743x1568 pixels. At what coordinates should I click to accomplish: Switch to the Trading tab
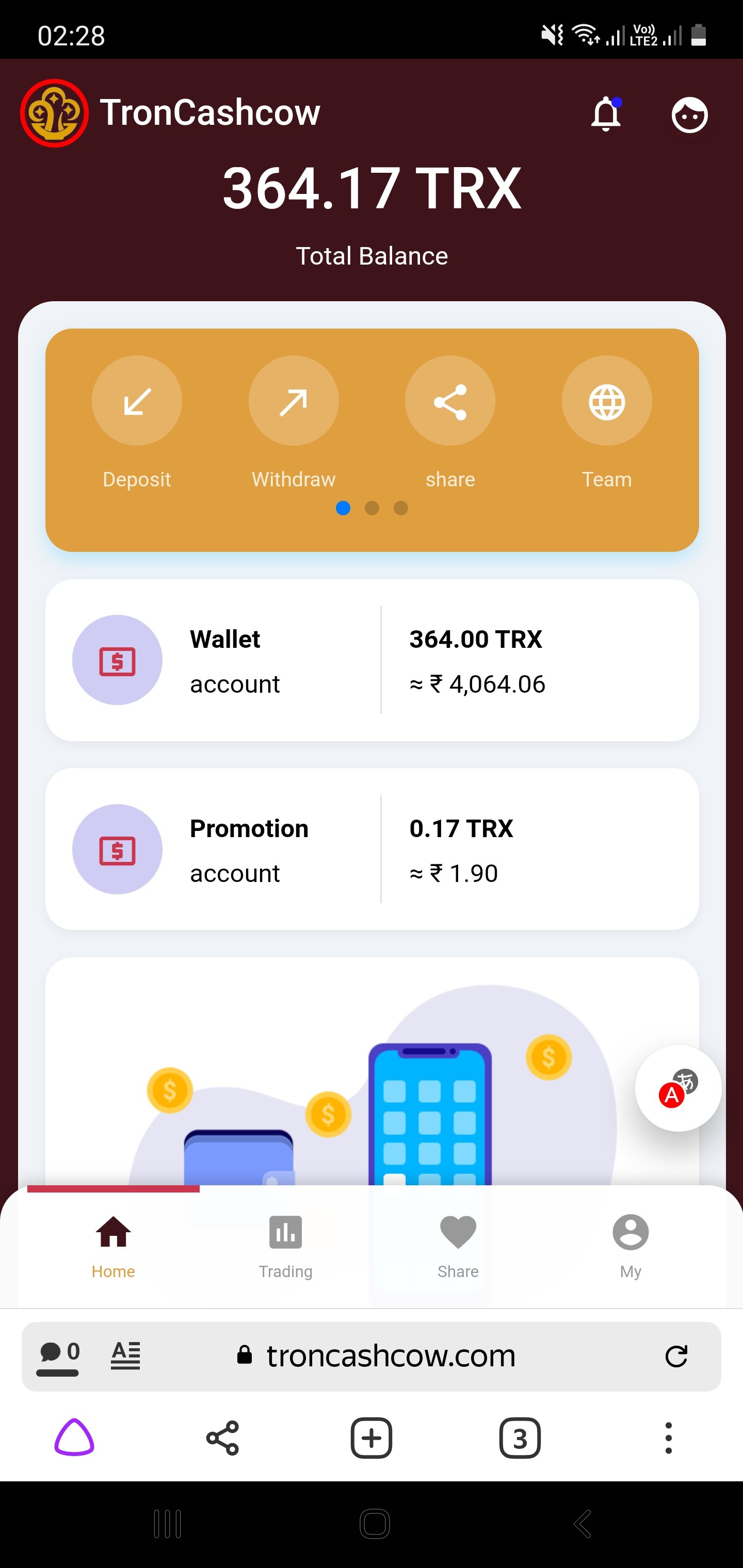pos(286,1246)
